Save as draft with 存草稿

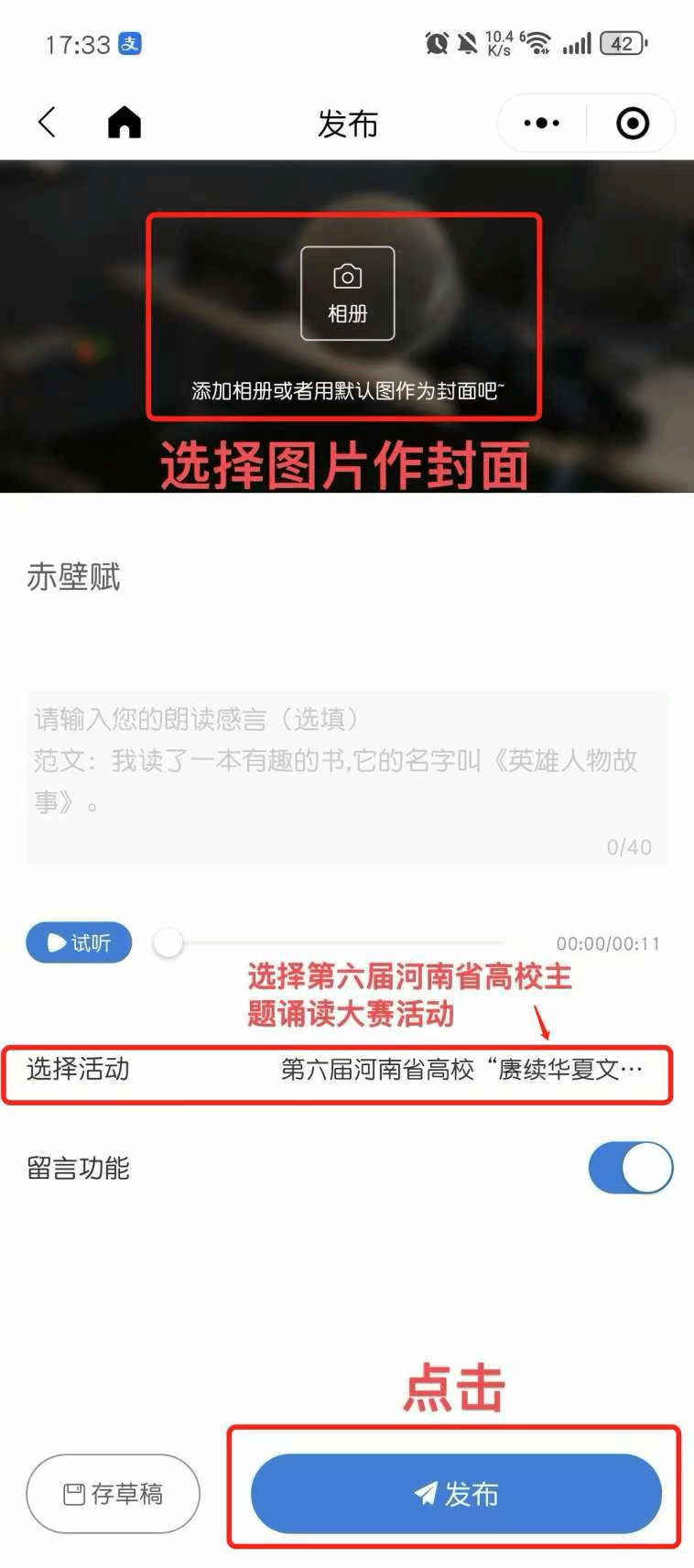(113, 1494)
